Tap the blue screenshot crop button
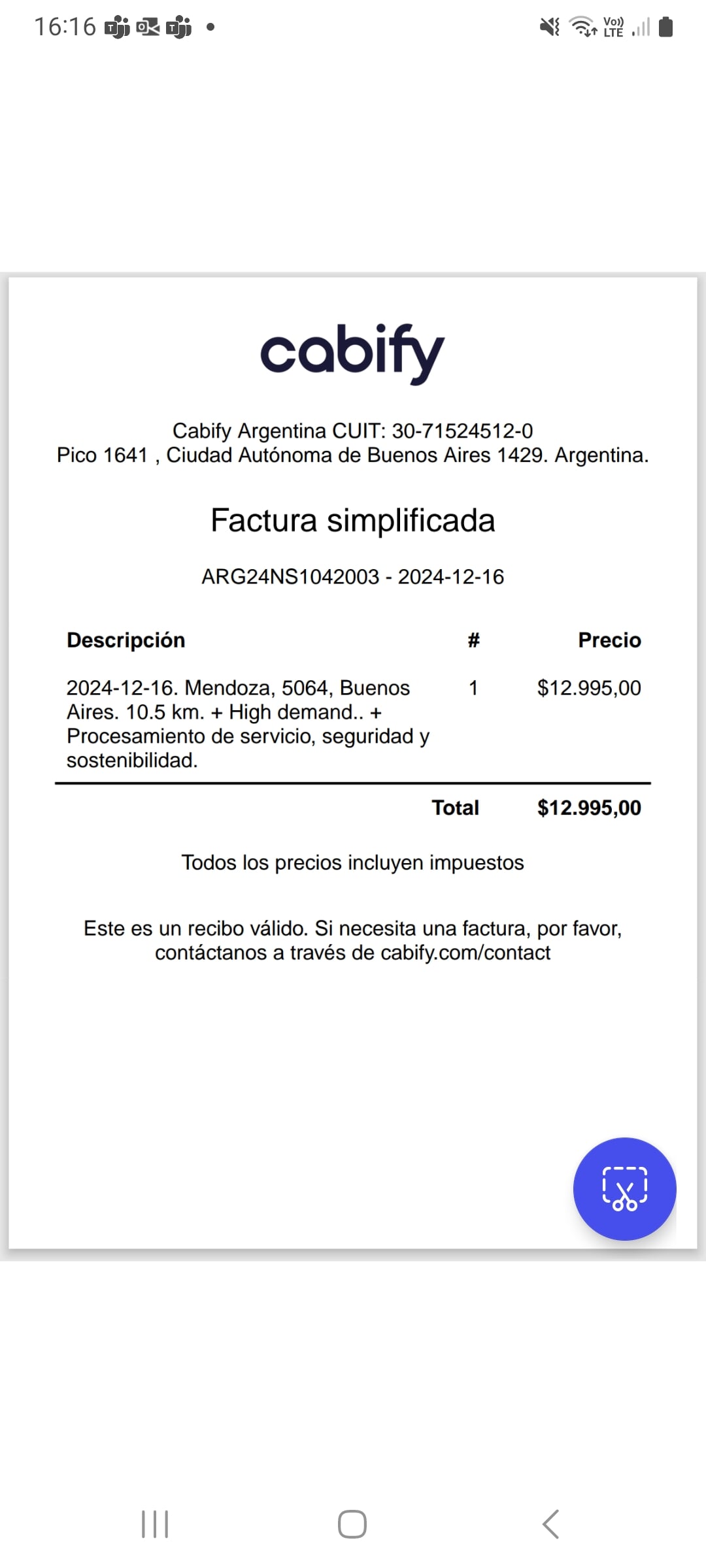The height and width of the screenshot is (1568, 706). 624,1188
